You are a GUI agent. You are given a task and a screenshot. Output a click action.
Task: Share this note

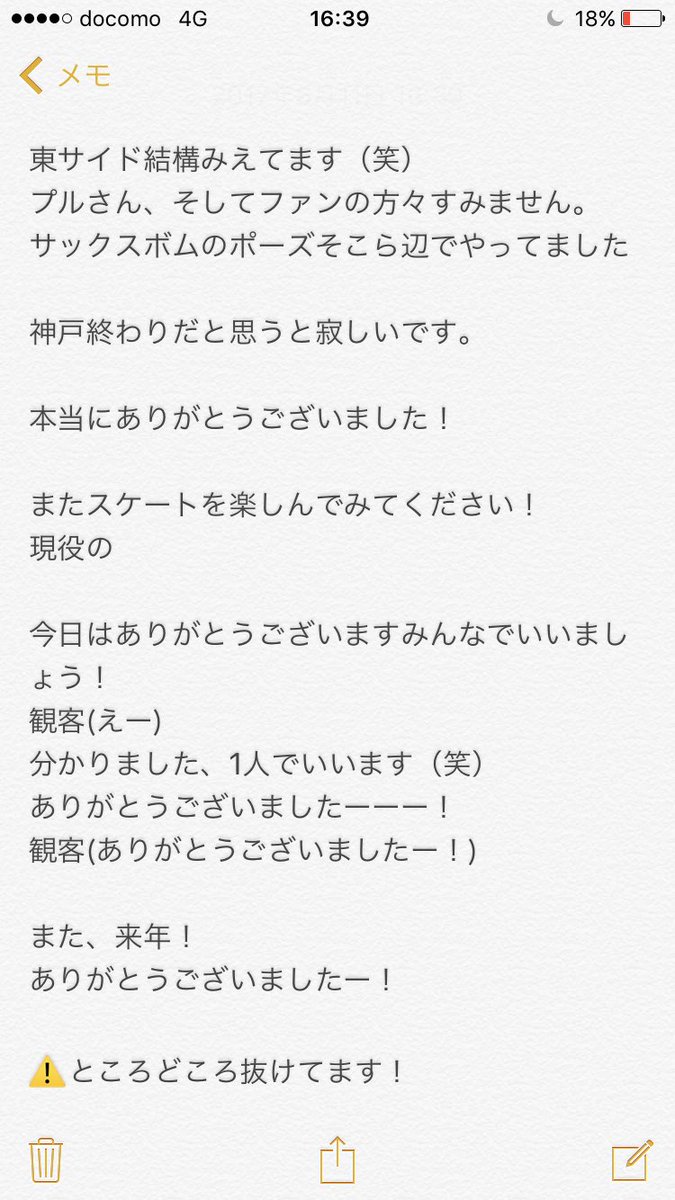tap(338, 1159)
